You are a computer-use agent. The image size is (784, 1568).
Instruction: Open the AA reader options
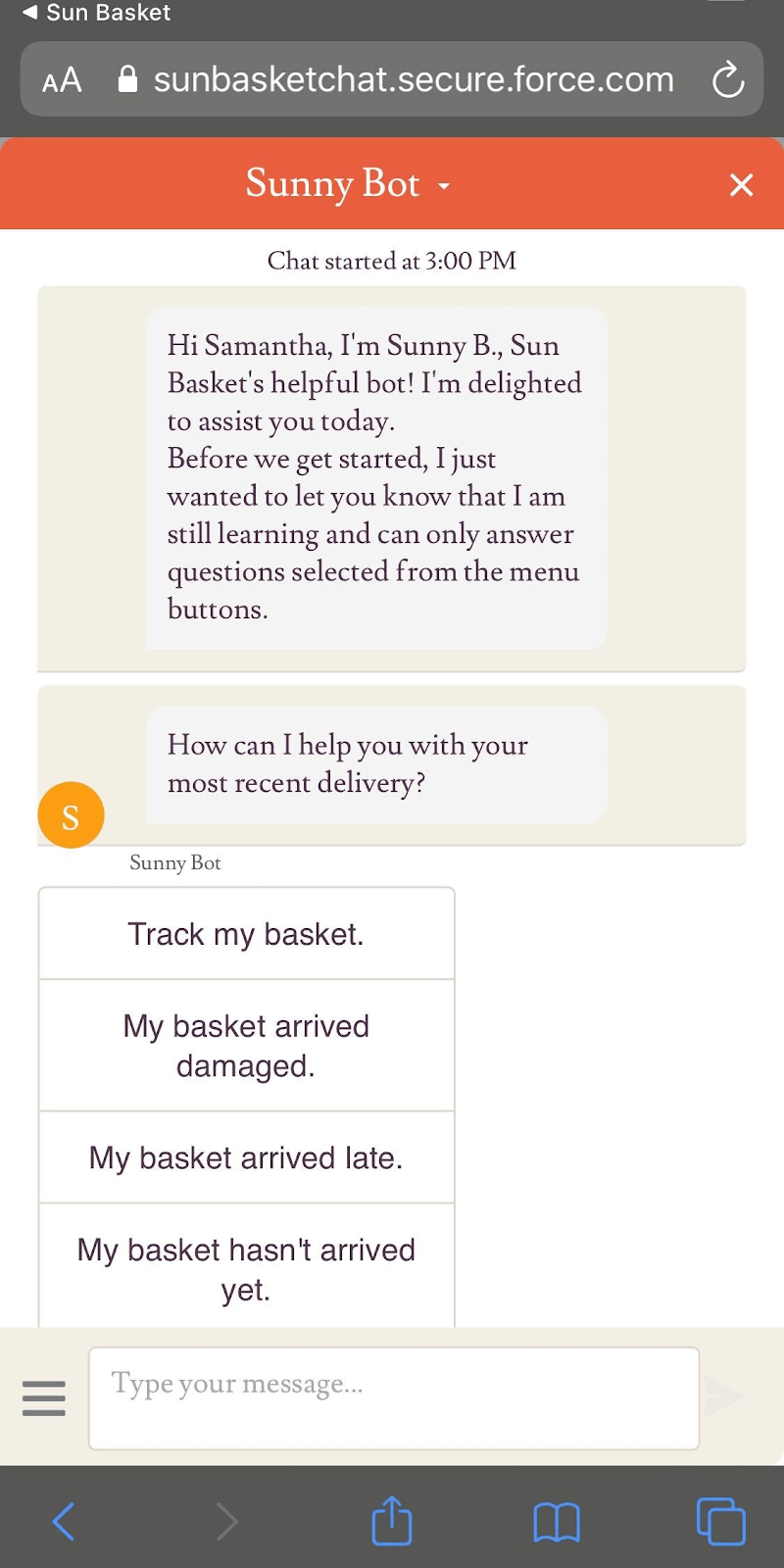point(62,80)
